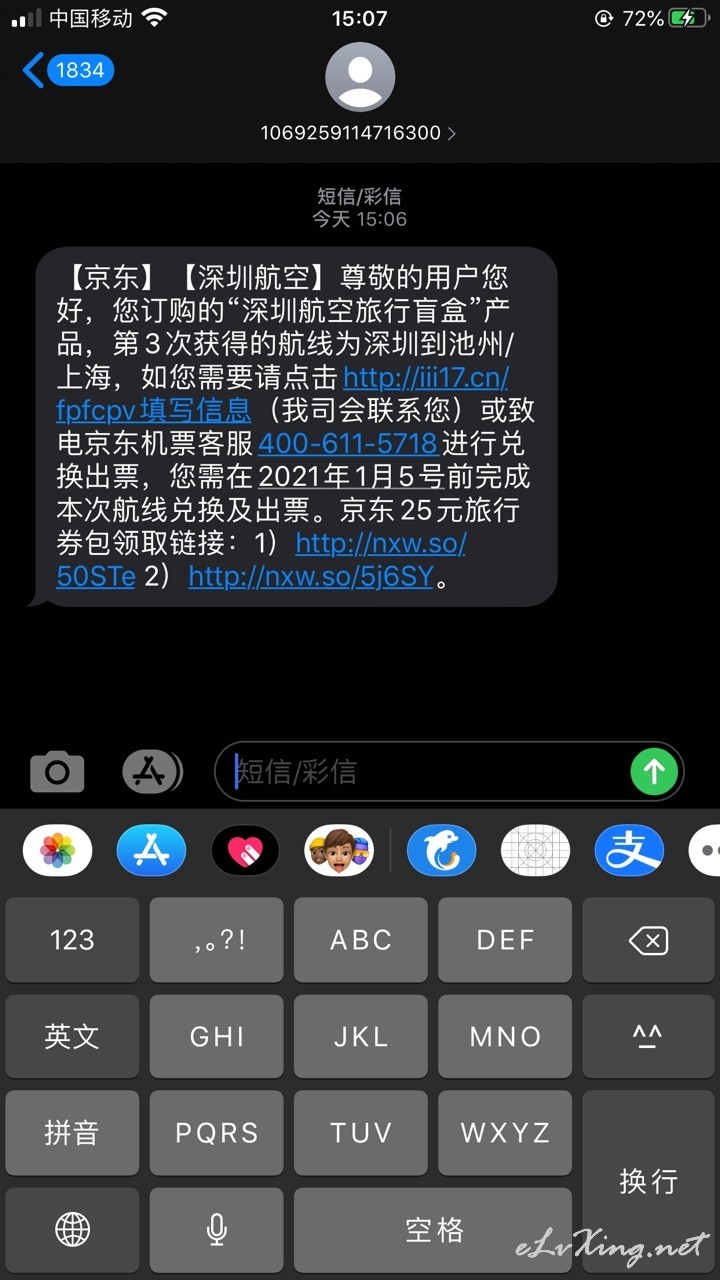Open the Photos app in app strip

click(58, 851)
